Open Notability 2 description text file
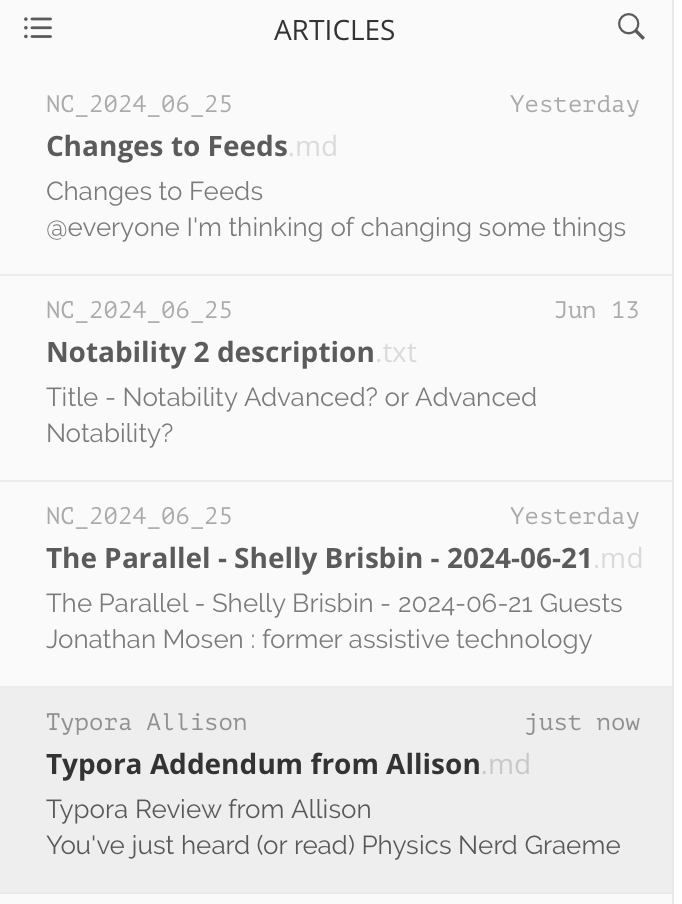 click(211, 353)
